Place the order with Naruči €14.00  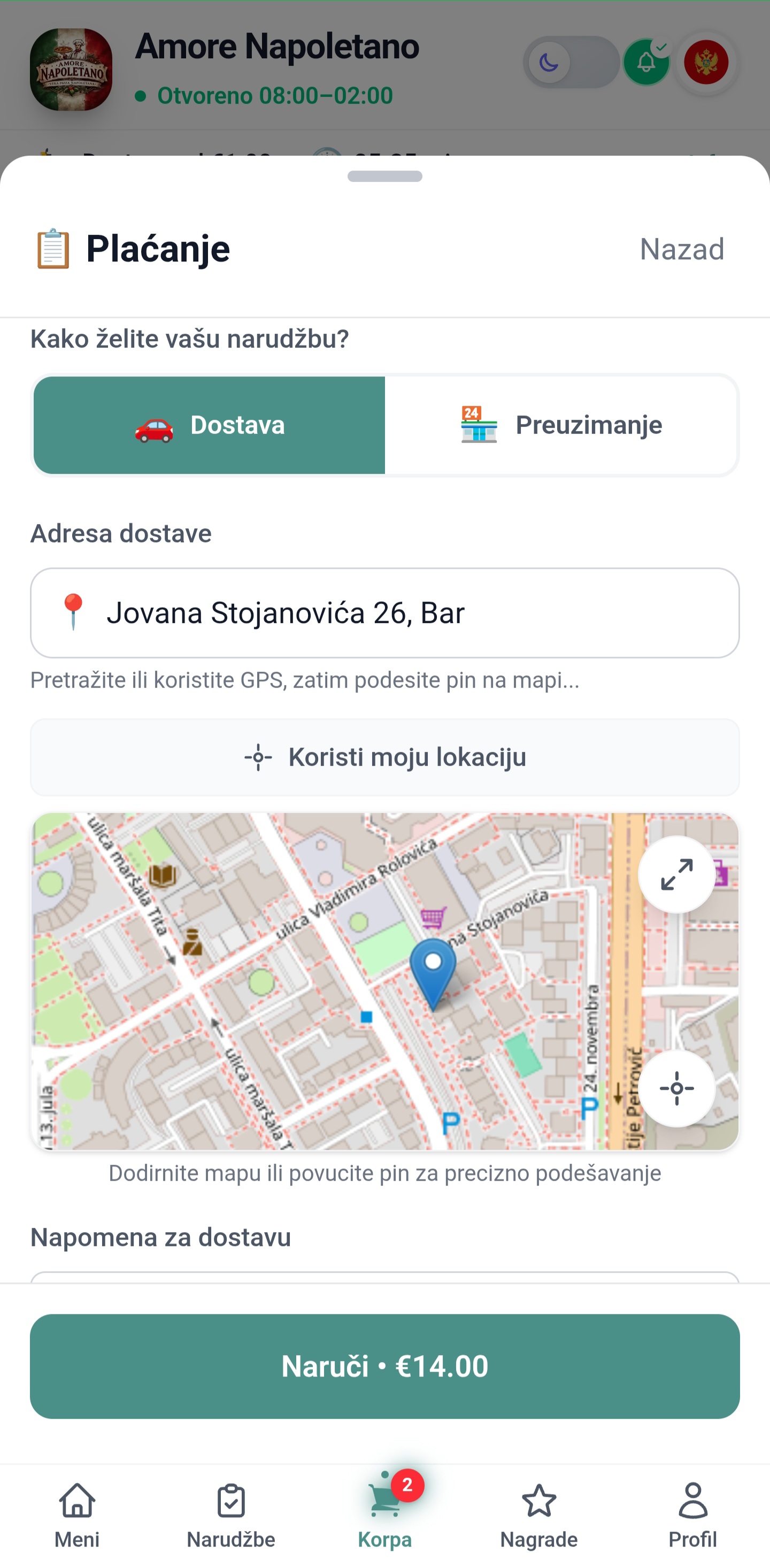(384, 1366)
